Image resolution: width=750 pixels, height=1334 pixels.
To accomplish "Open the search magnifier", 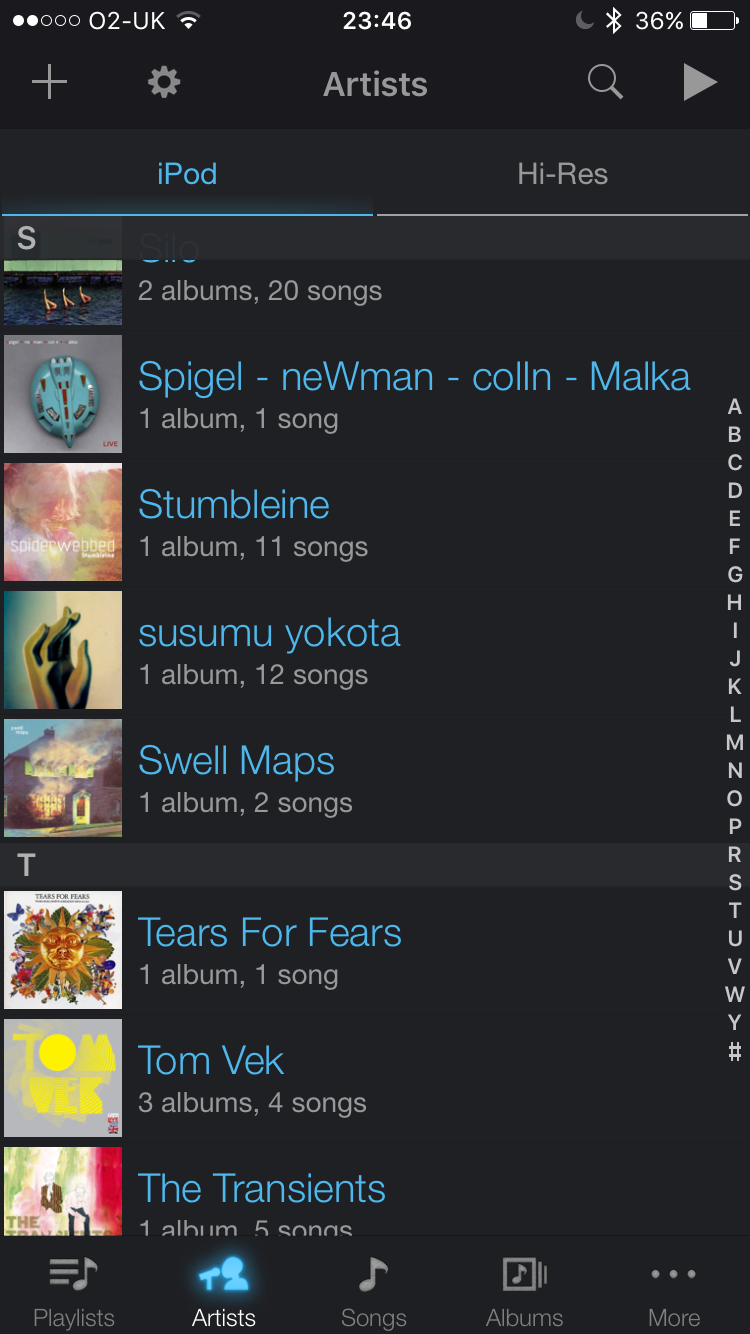I will [x=605, y=83].
